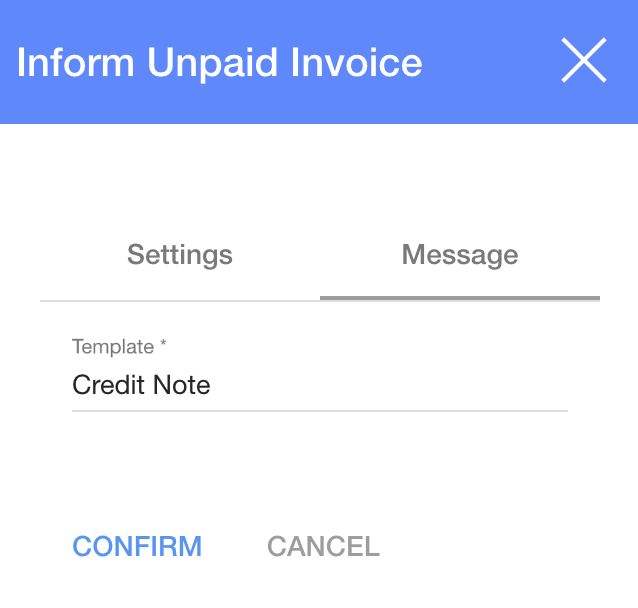Cancel and discard changes
The height and width of the screenshot is (608, 638).
pos(323,546)
